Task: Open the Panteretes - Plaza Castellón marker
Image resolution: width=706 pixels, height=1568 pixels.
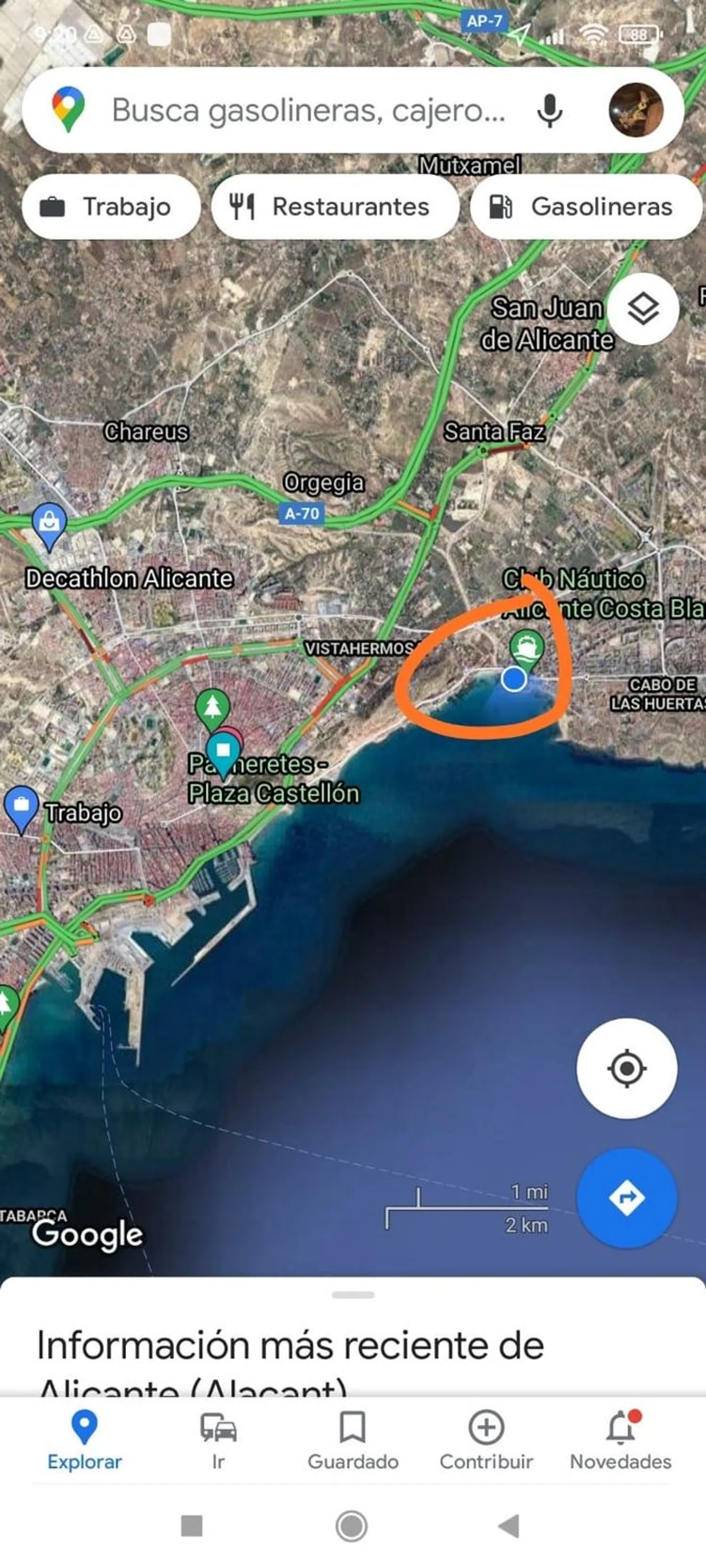Action: (223, 752)
